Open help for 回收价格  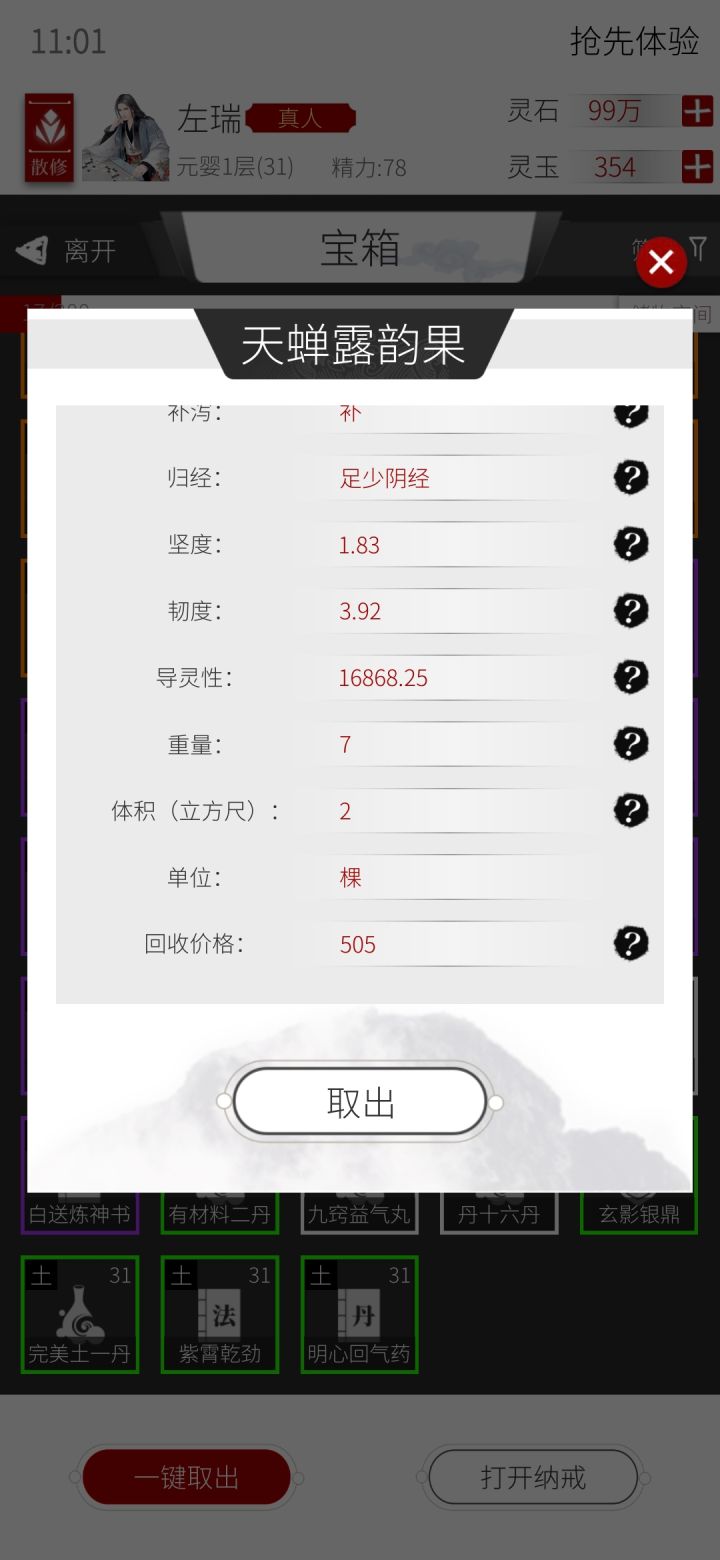[x=630, y=944]
